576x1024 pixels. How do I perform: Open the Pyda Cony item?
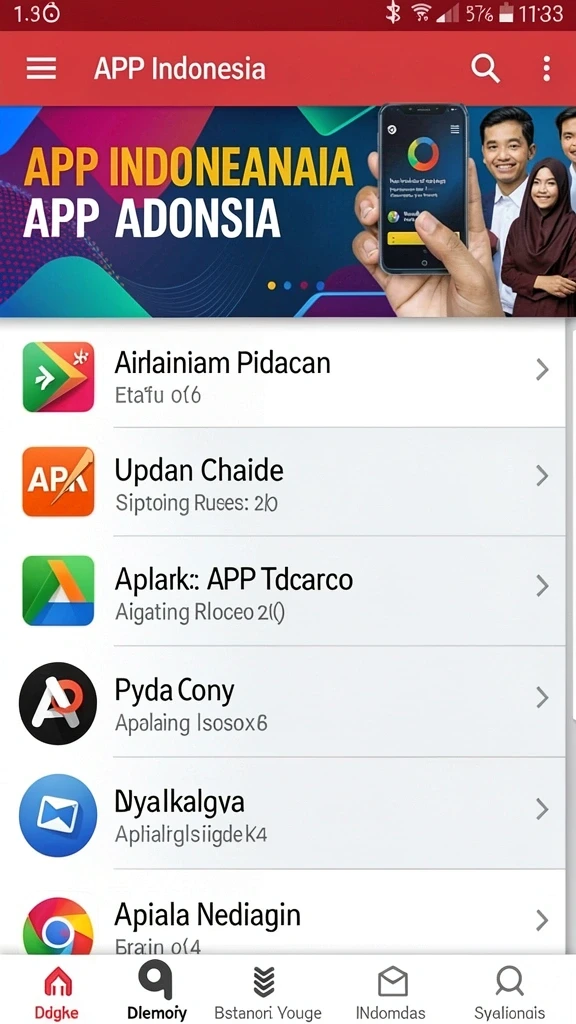click(x=288, y=701)
